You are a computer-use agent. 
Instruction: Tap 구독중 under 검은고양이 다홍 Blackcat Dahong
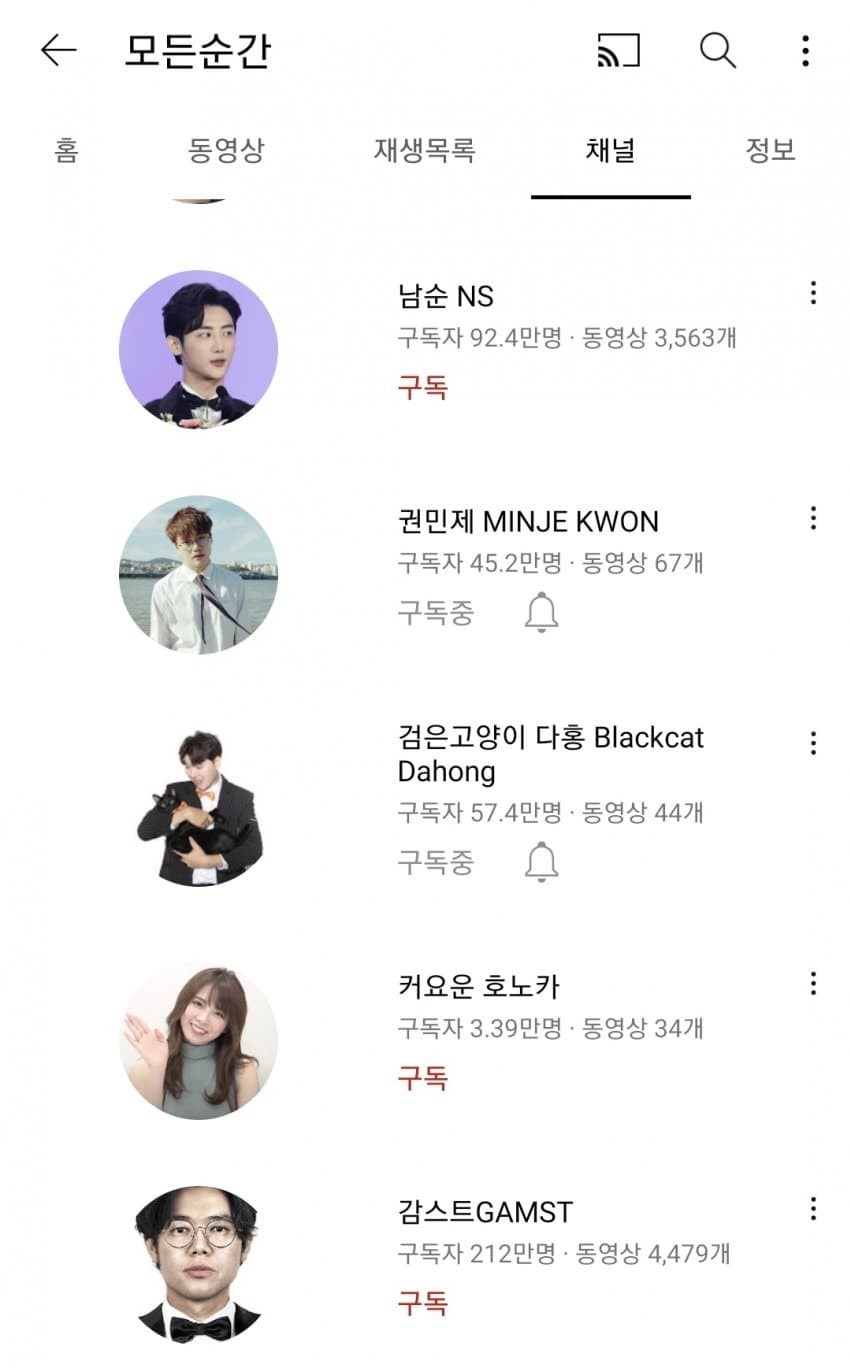[436, 862]
